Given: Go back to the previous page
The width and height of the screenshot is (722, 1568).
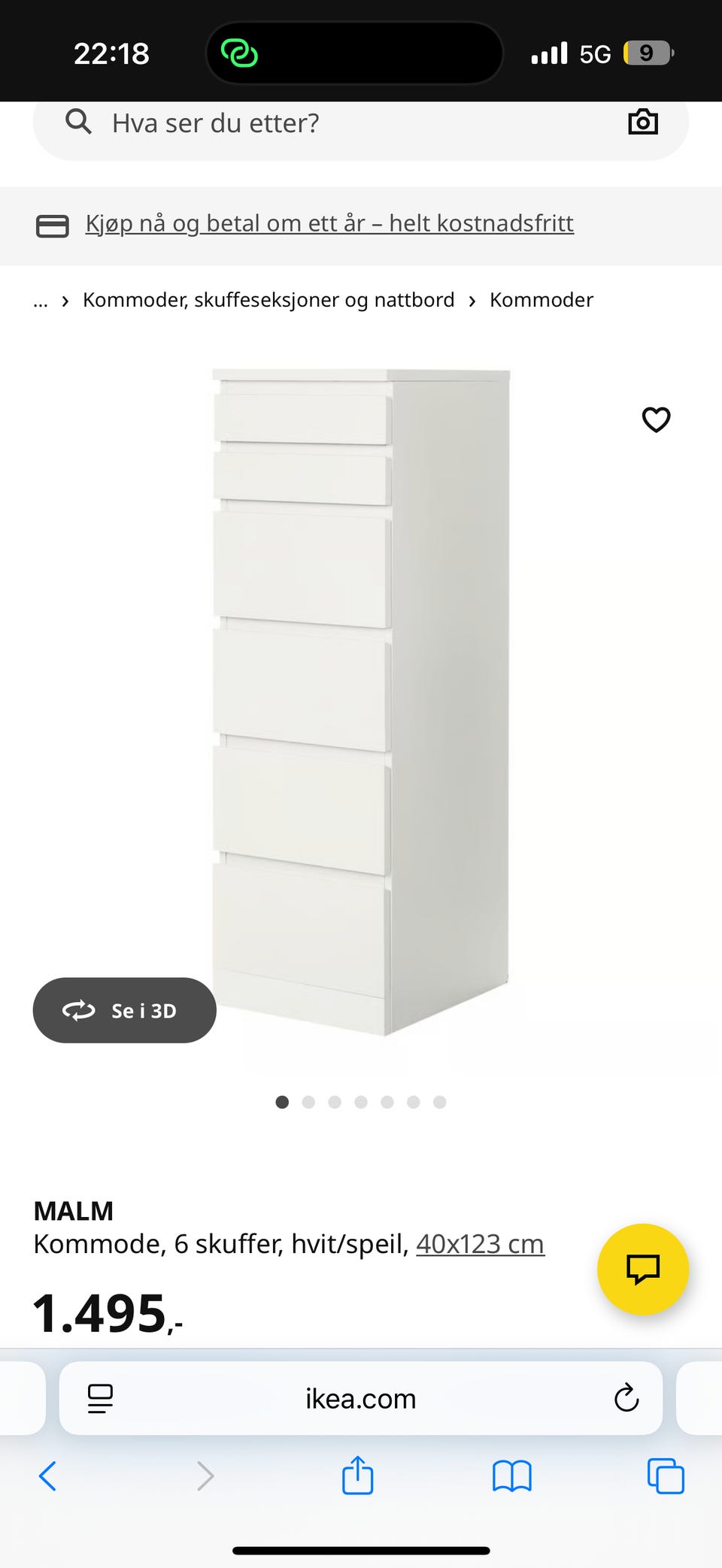Looking at the screenshot, I should coord(47,1476).
